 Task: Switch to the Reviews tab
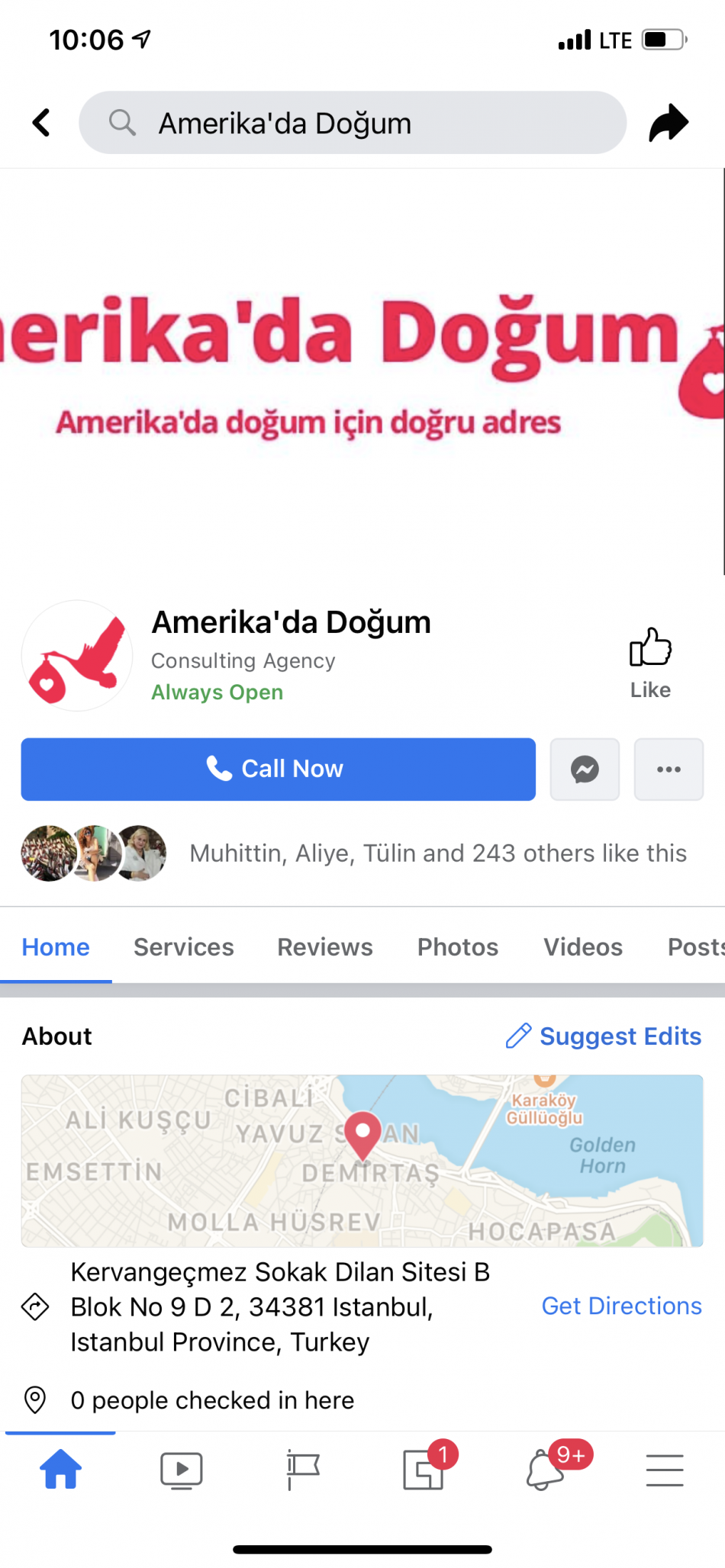325,946
